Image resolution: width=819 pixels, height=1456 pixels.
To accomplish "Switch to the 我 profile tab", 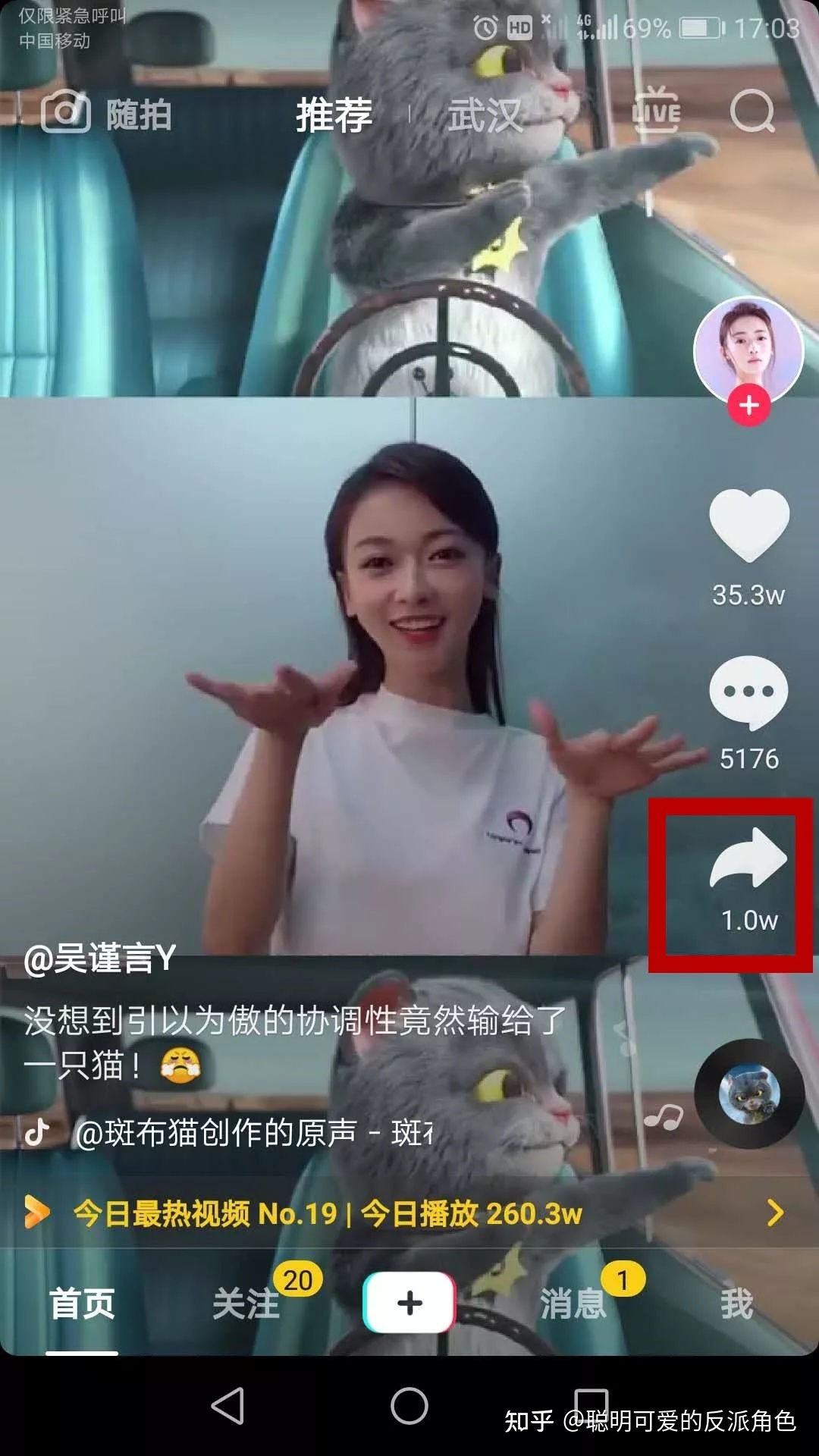I will point(736,1304).
